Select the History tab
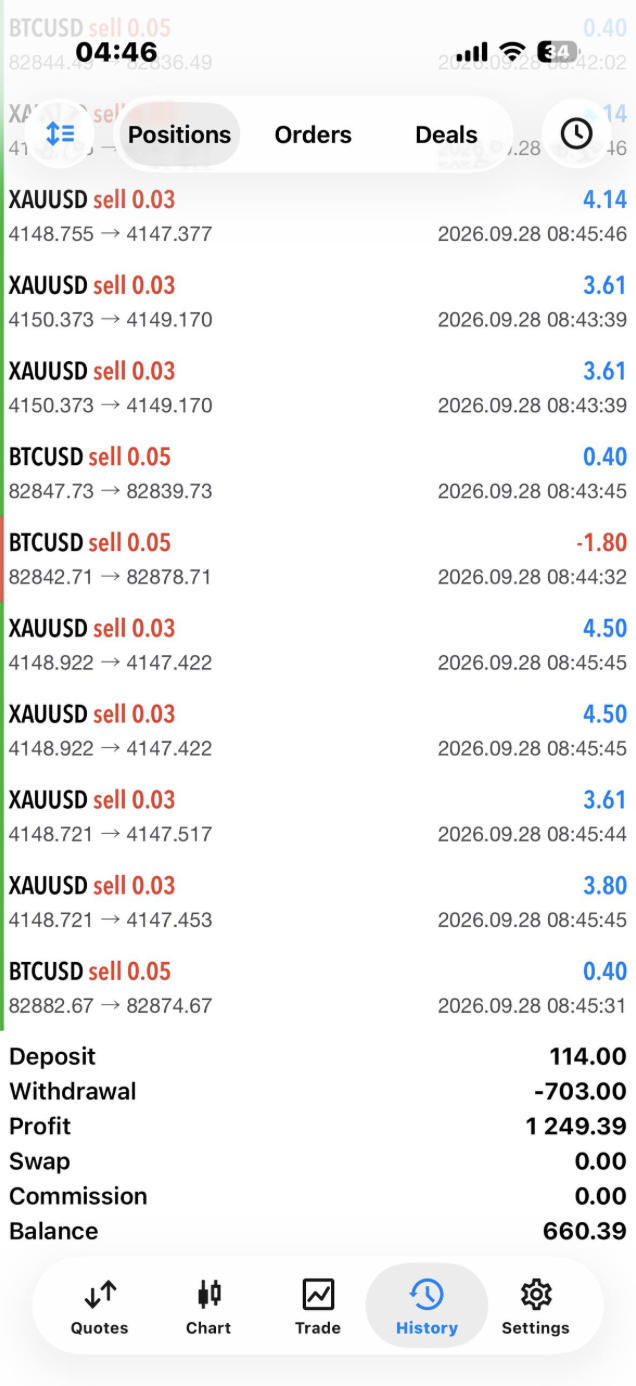This screenshot has width=636, height=1386. coord(427,1308)
